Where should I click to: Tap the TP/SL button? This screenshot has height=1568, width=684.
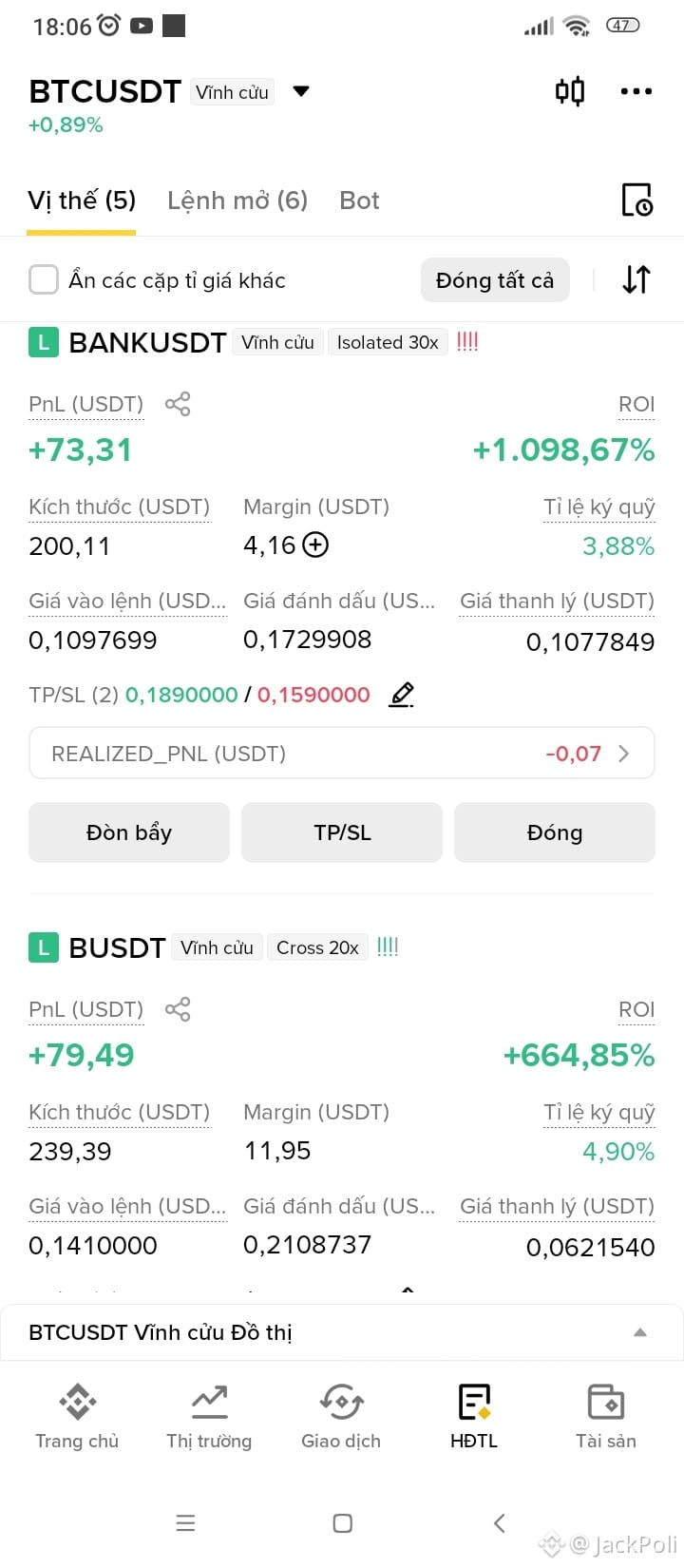click(x=342, y=832)
